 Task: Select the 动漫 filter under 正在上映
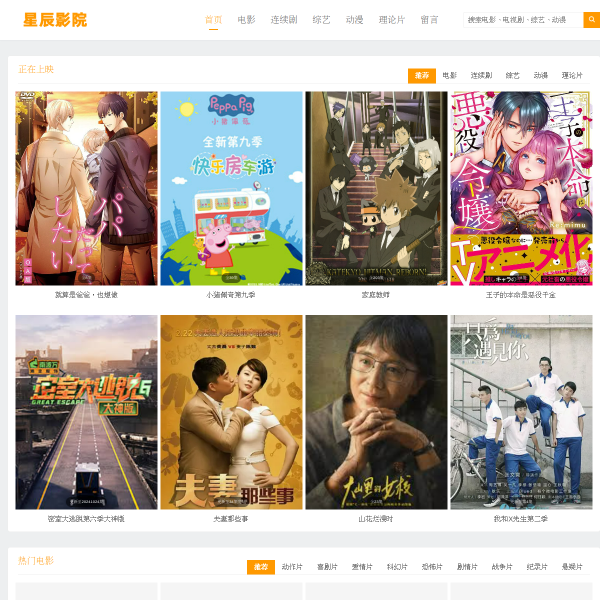[x=540, y=75]
